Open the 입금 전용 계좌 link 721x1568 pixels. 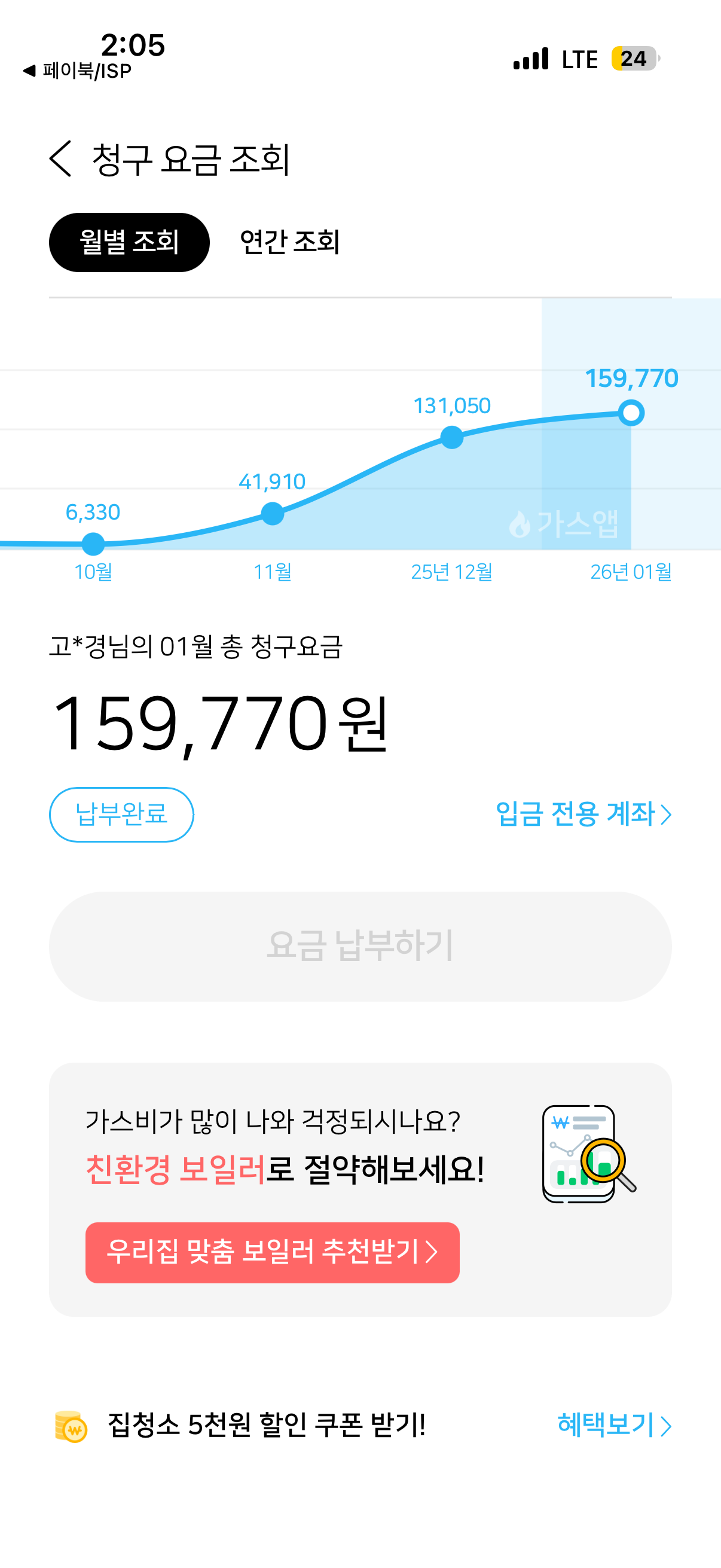click(583, 814)
